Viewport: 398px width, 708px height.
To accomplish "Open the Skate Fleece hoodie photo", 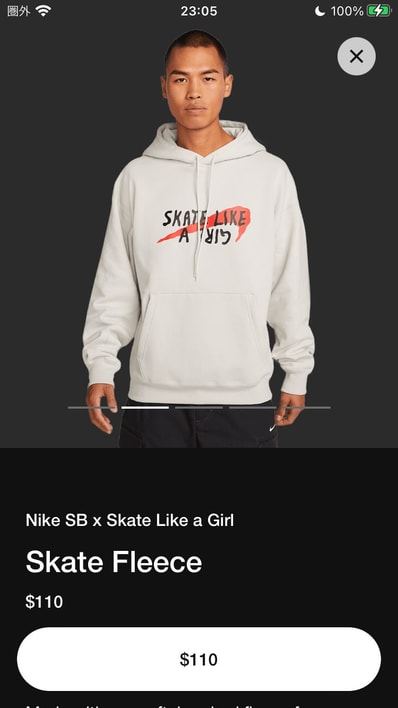I will point(199,235).
